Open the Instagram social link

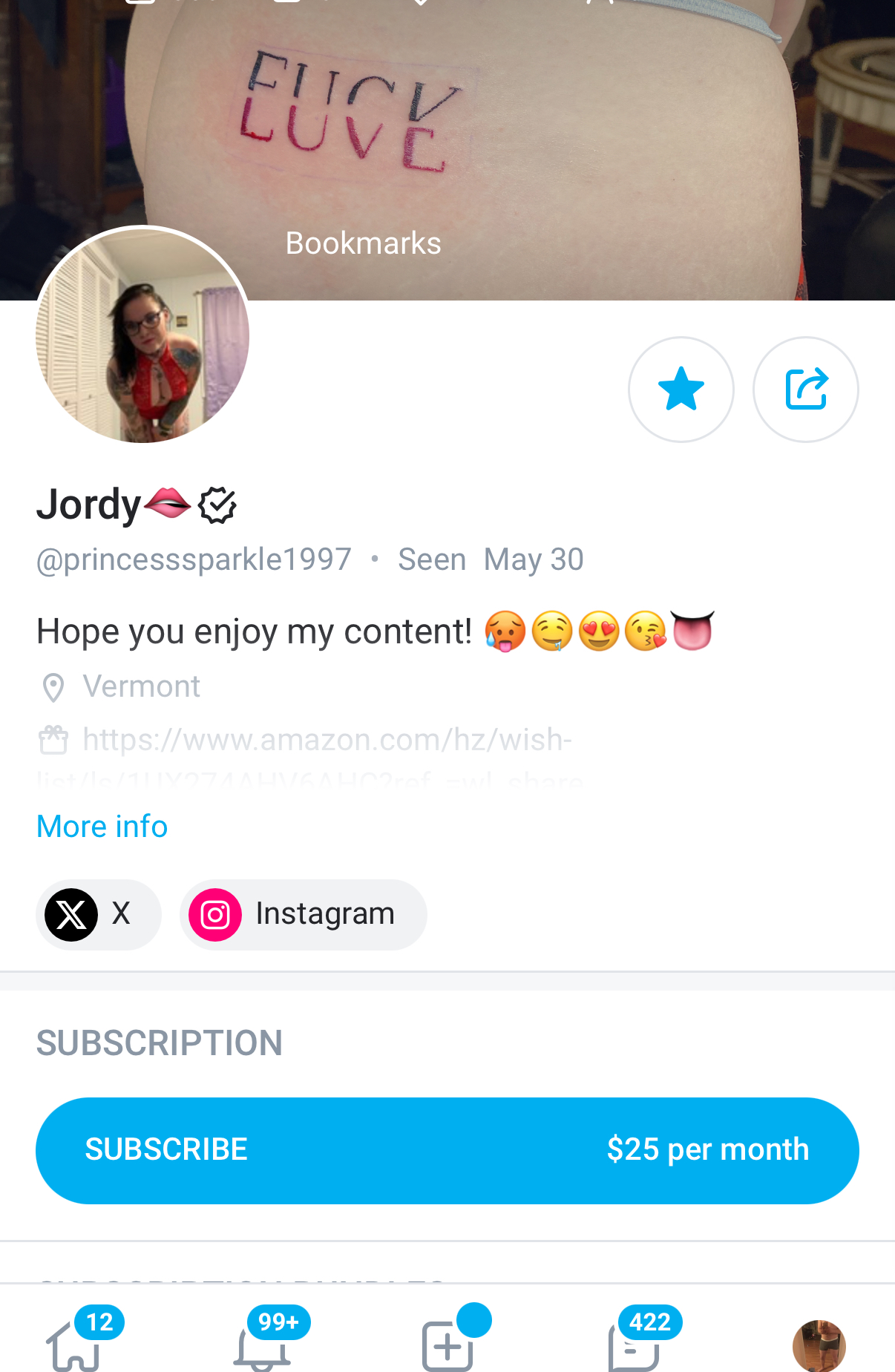pos(303,914)
